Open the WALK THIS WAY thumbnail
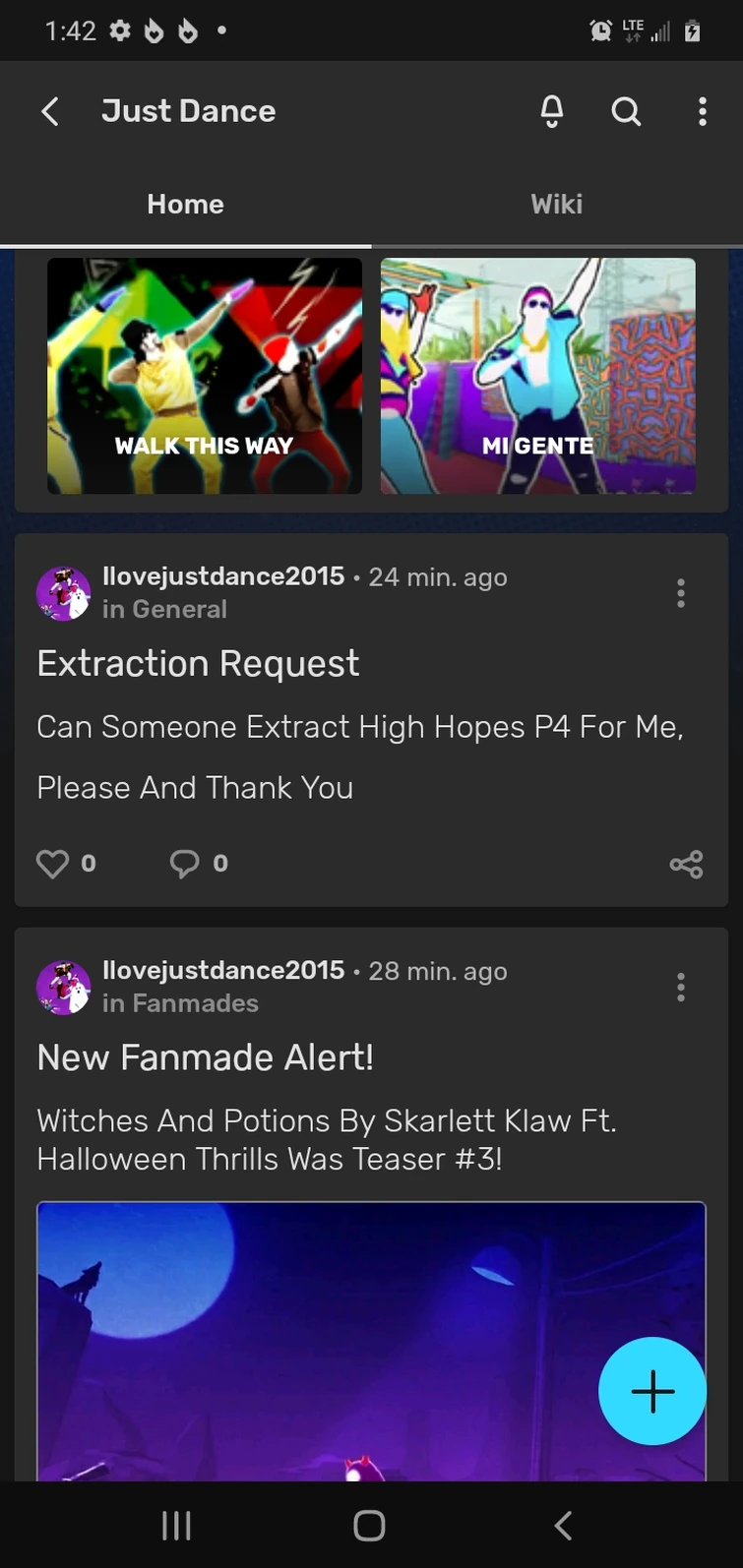 point(204,376)
